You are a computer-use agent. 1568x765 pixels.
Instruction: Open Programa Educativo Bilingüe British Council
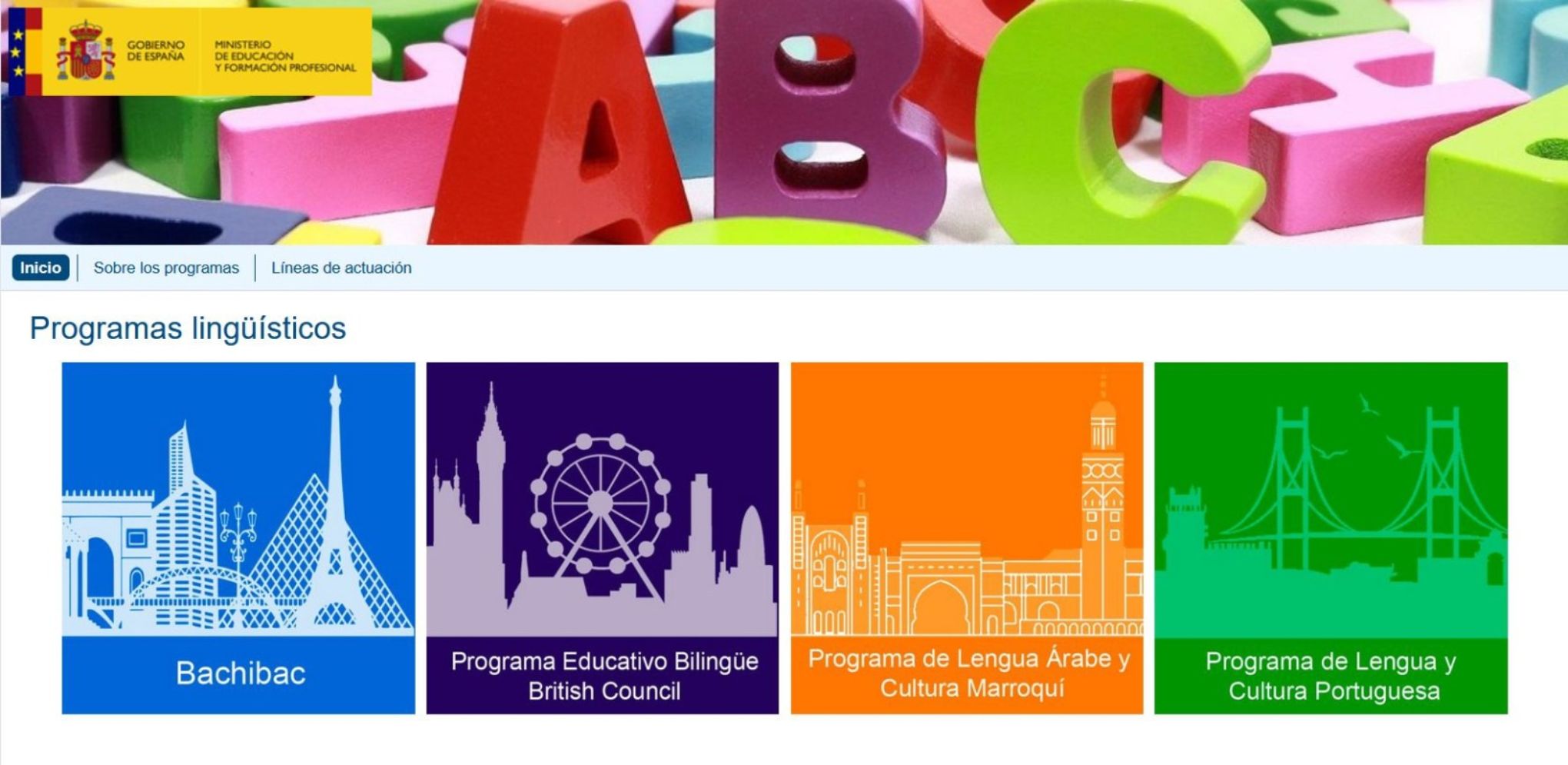tap(603, 538)
